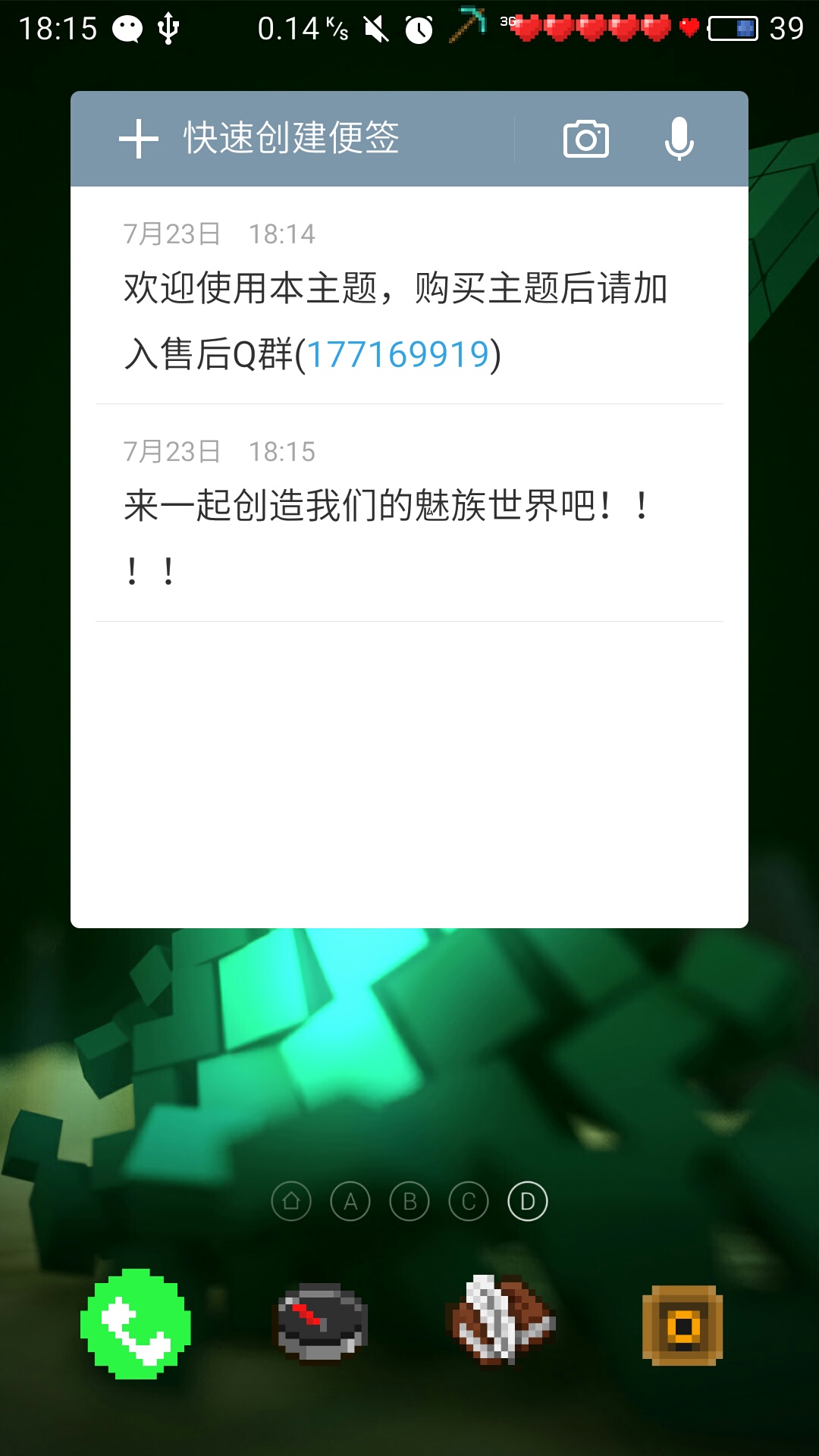Viewport: 819px width, 1456px height.
Task: Switch to page C indicator
Action: tap(469, 1201)
